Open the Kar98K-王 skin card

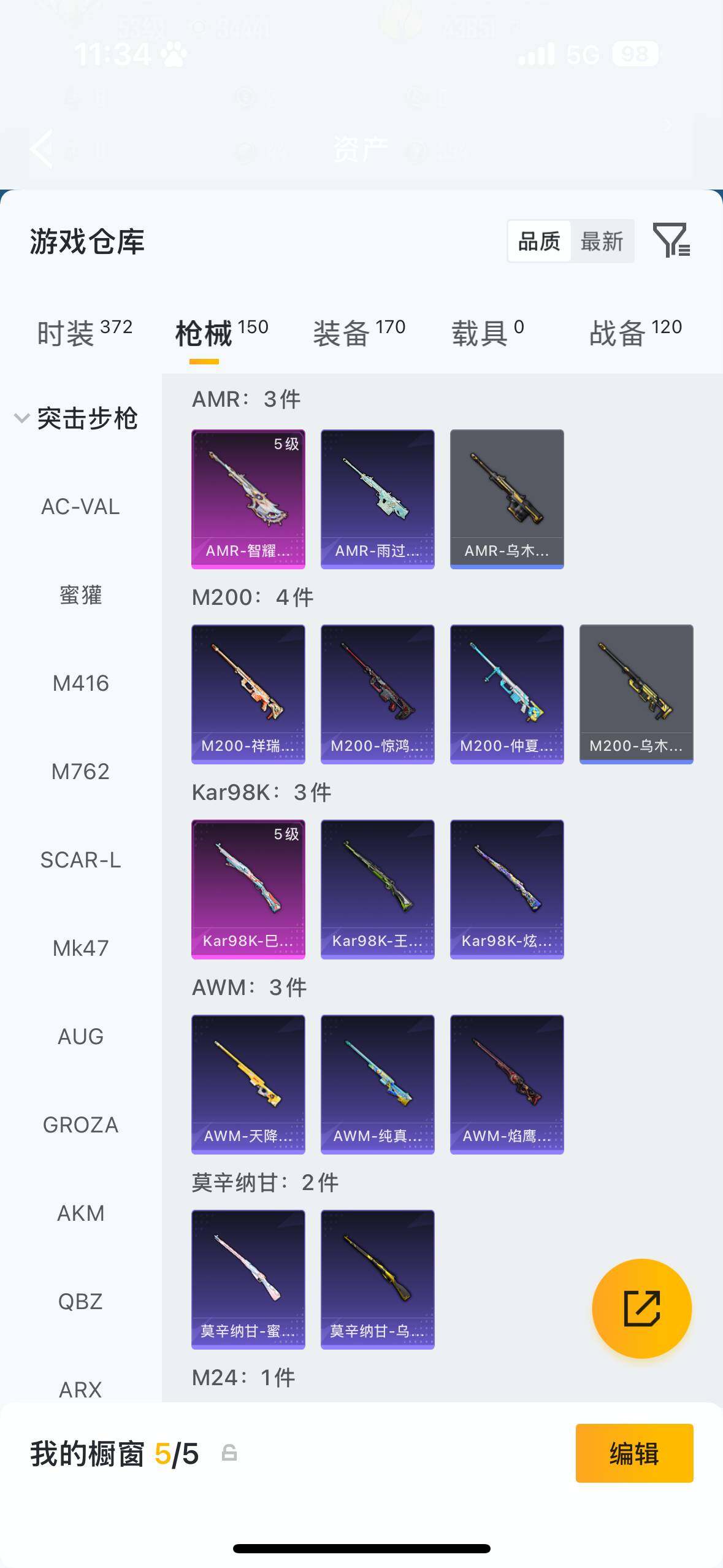pos(378,889)
